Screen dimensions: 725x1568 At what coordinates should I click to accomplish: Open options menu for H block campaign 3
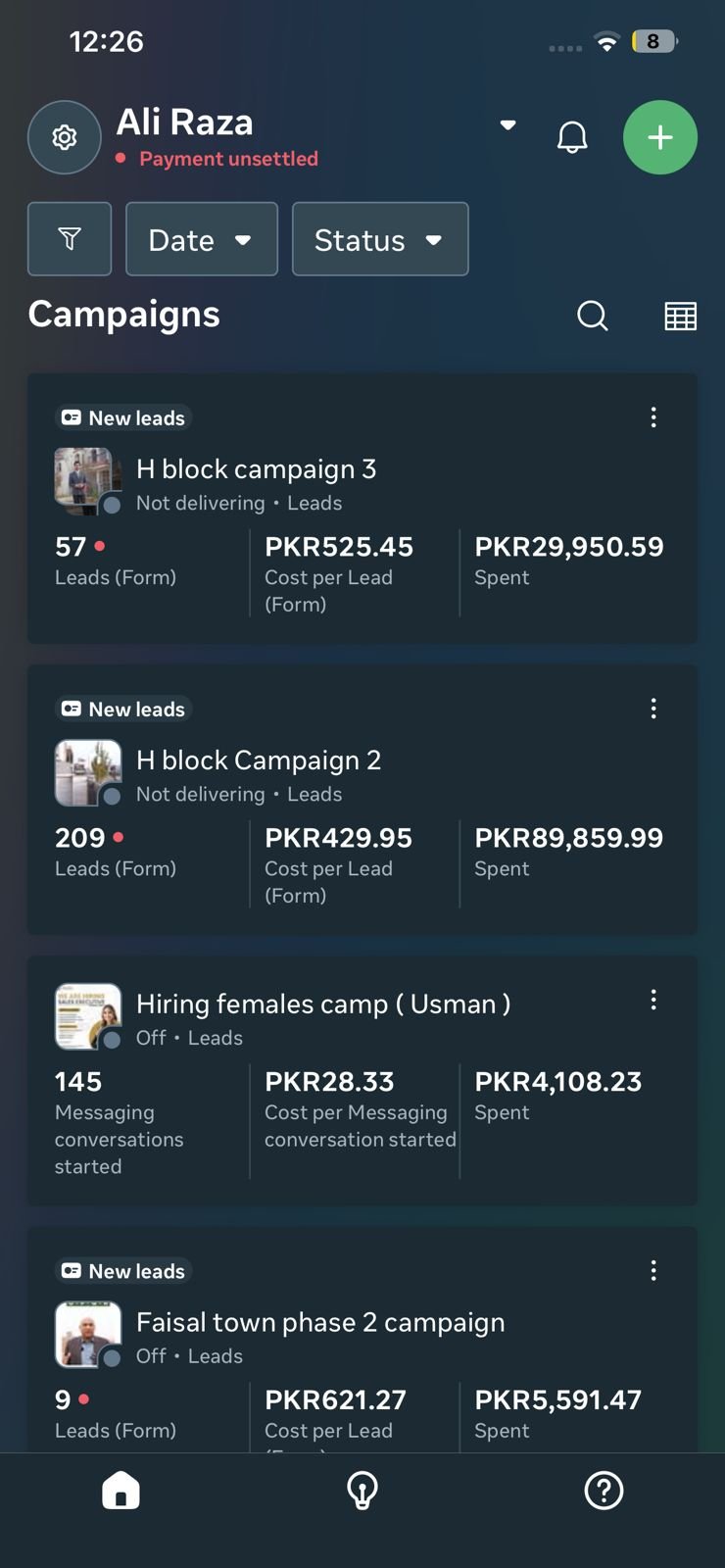pyautogui.click(x=653, y=417)
